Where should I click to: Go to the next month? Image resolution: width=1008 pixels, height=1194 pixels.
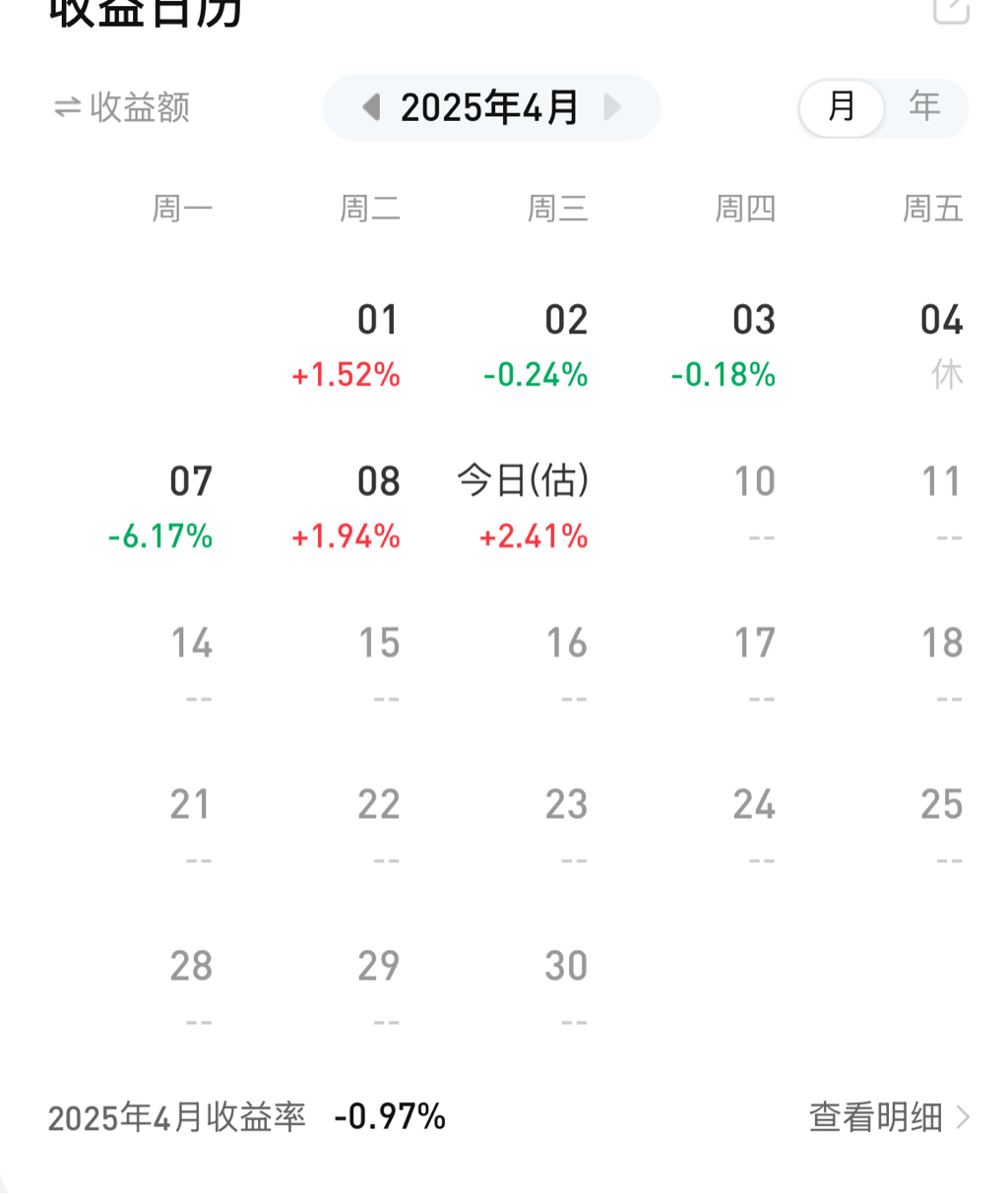pos(612,107)
